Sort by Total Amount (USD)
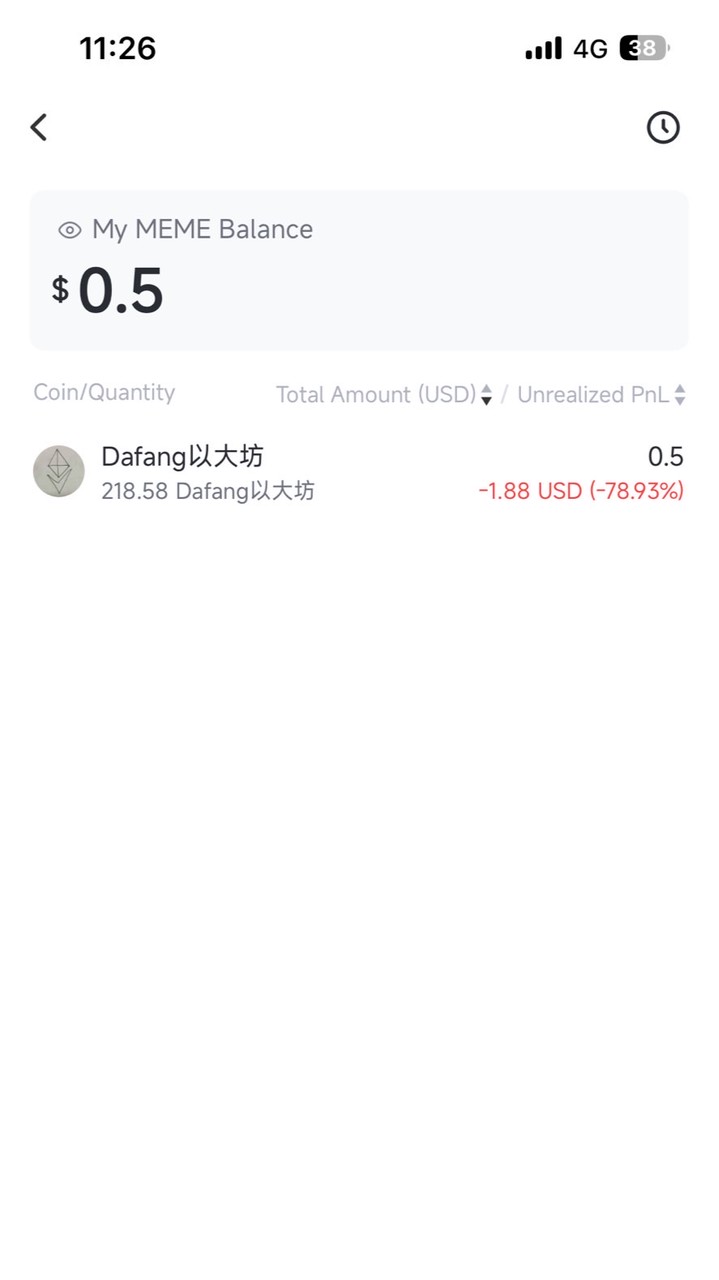This screenshot has height=1280, width=719. pos(384,394)
